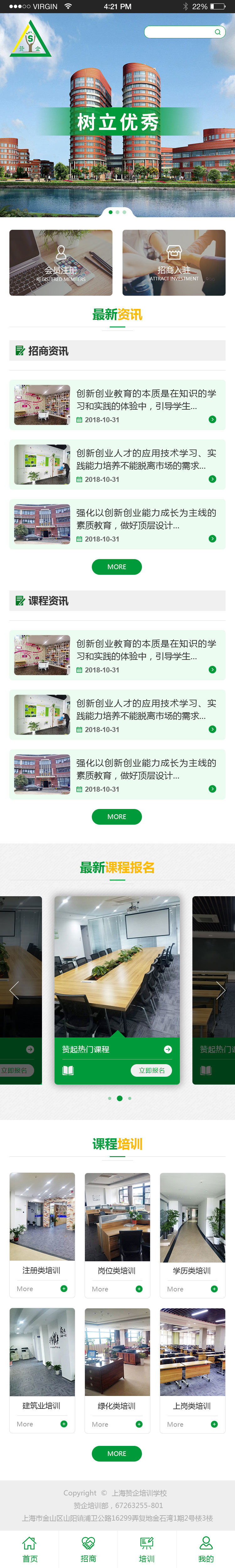
Task: Open 招商入驻 investment card
Action: (x=174, y=262)
